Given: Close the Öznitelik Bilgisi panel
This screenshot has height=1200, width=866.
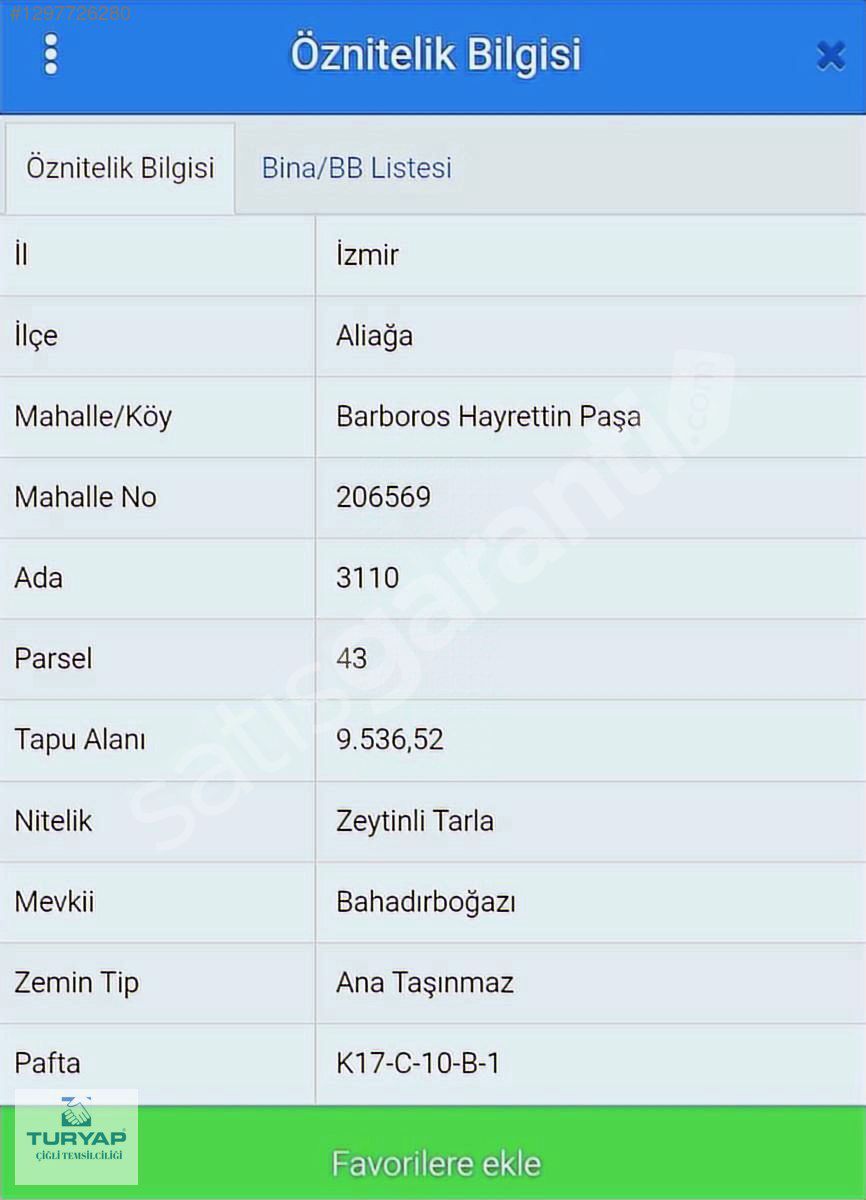Looking at the screenshot, I should [830, 55].
